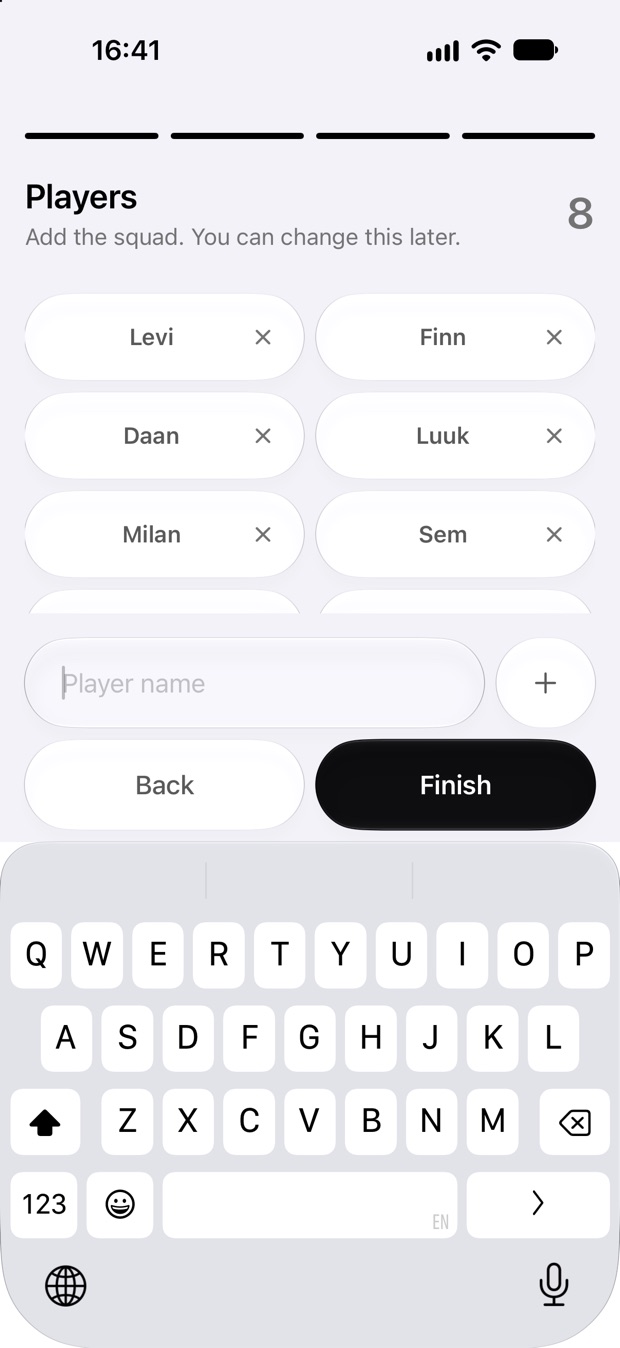620x1348 pixels.
Task: Switch keyboard language via globe
Action: tap(66, 1286)
